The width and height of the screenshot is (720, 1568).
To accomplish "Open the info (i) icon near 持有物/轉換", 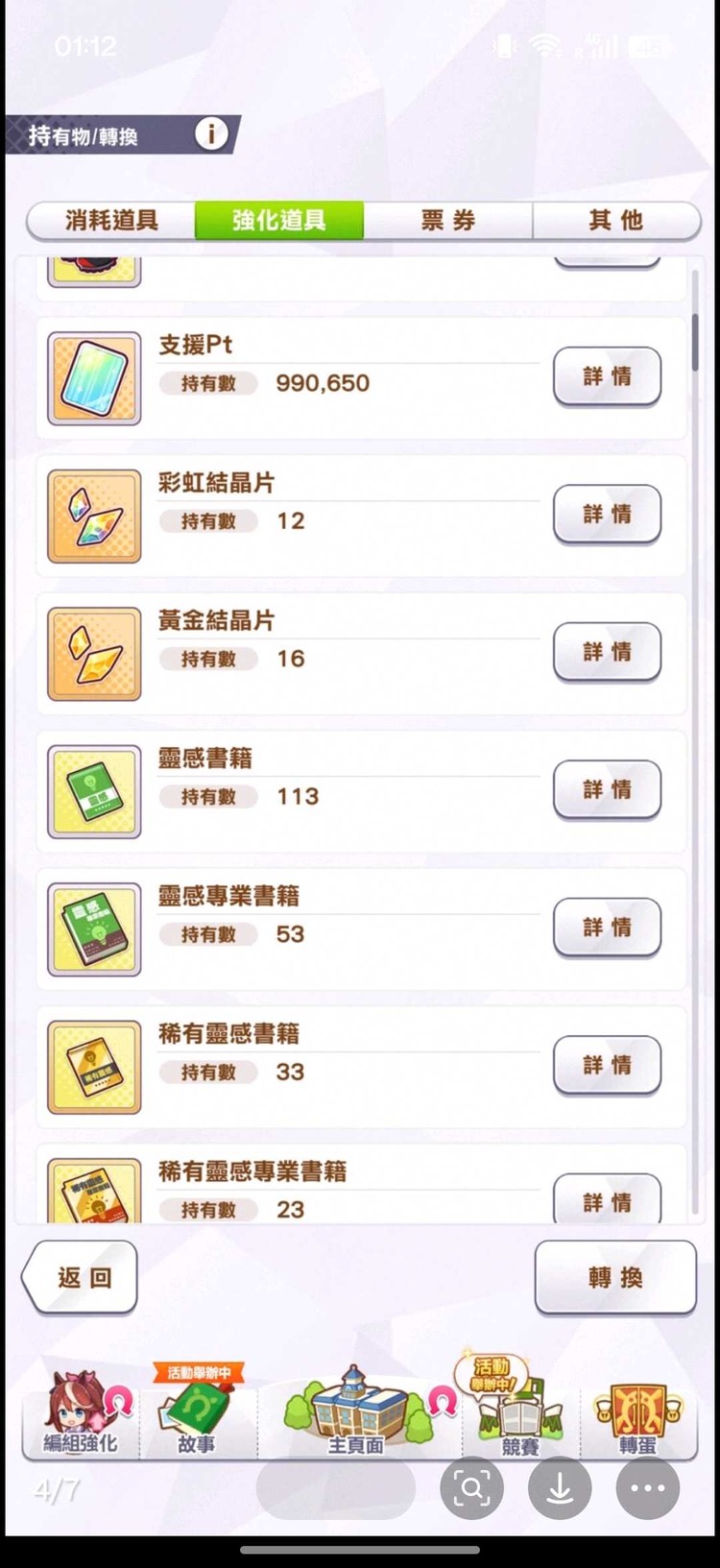I will (209, 134).
